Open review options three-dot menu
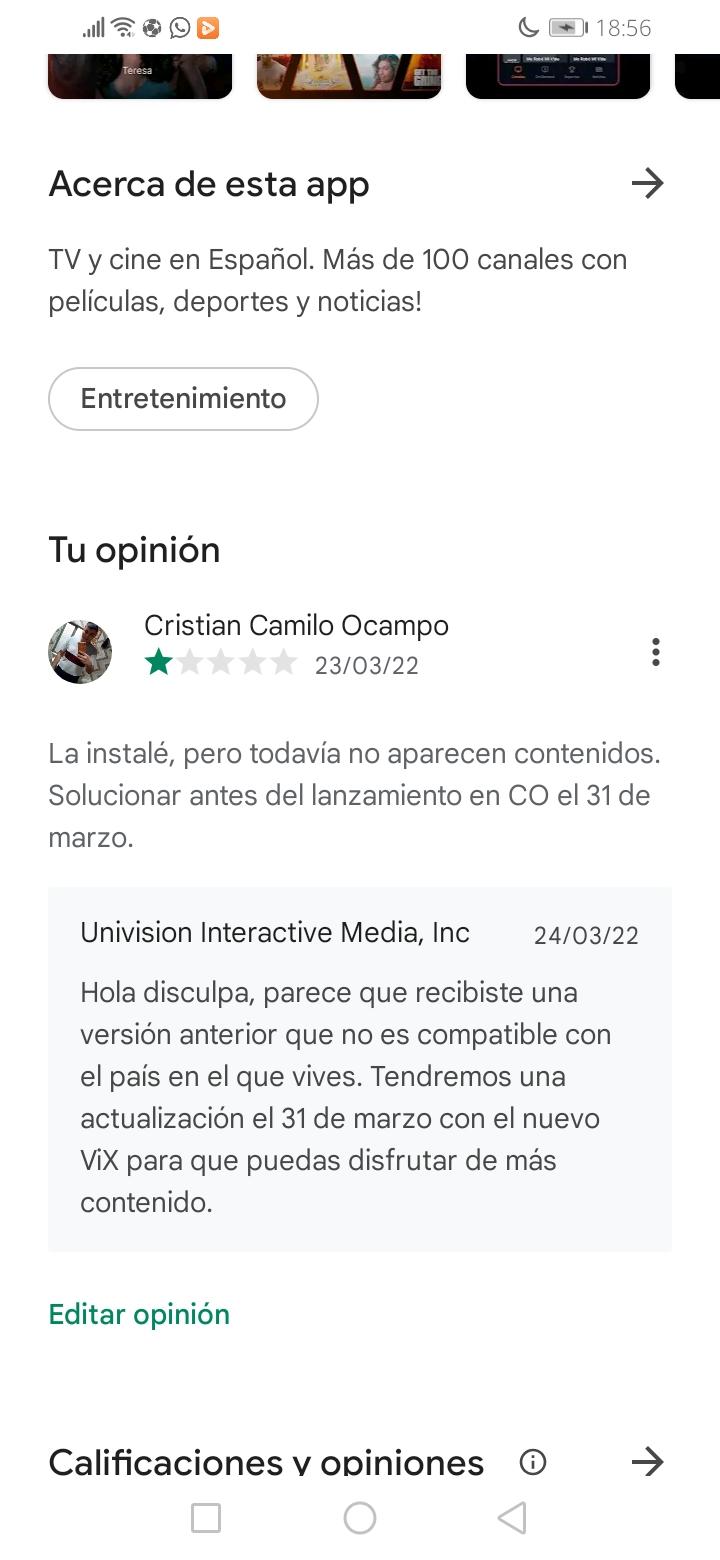Viewport: 720px width, 1560px height. (x=655, y=652)
